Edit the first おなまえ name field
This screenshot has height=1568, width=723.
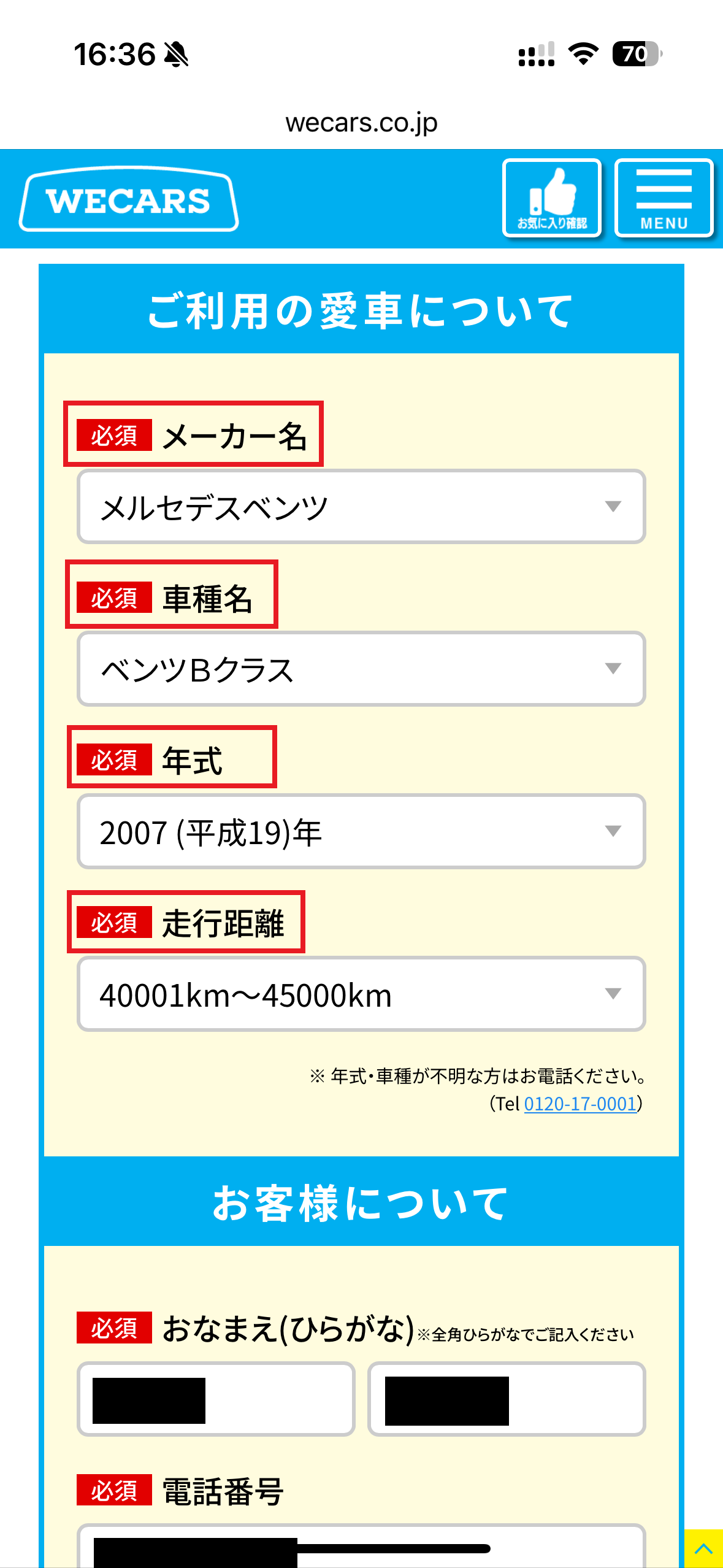coord(216,1399)
